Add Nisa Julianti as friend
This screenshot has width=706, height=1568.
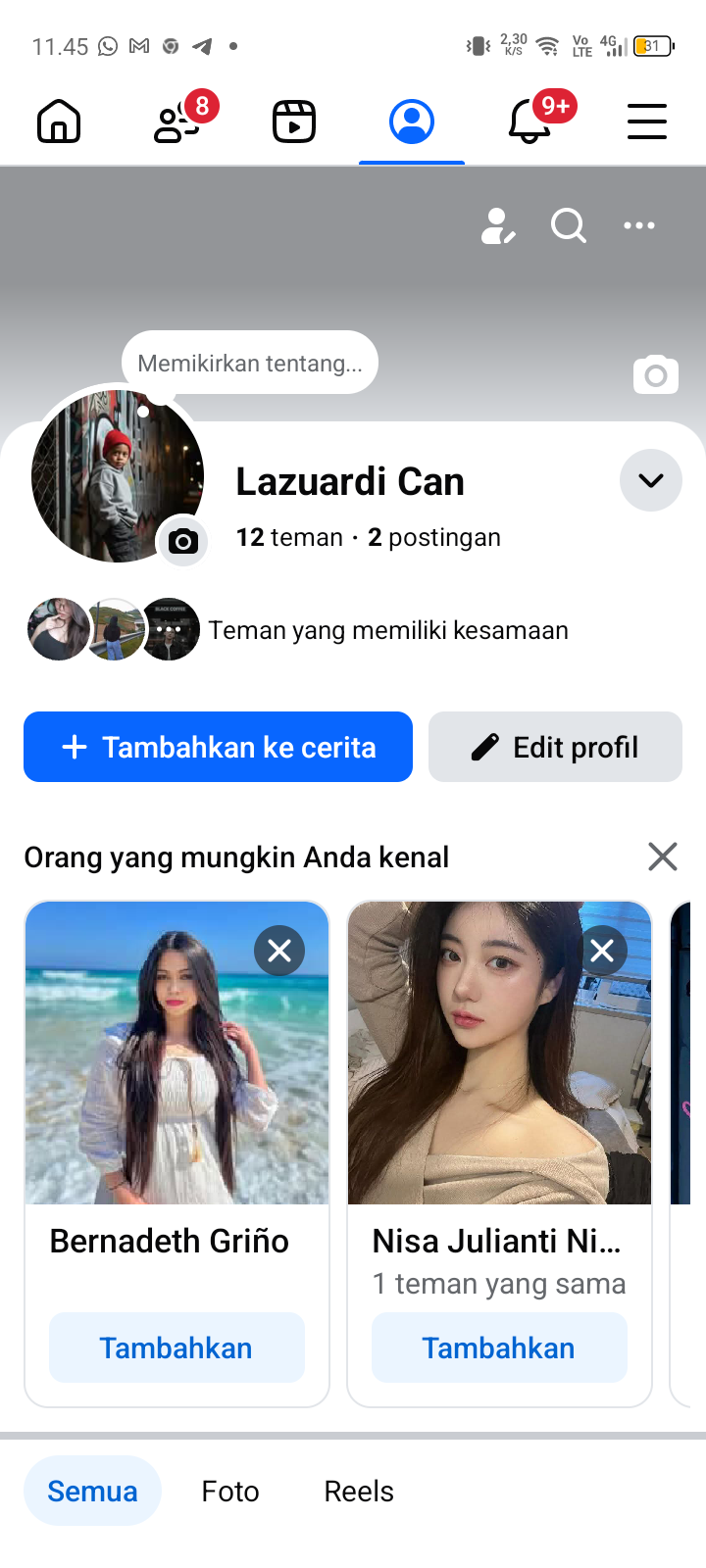(499, 1347)
